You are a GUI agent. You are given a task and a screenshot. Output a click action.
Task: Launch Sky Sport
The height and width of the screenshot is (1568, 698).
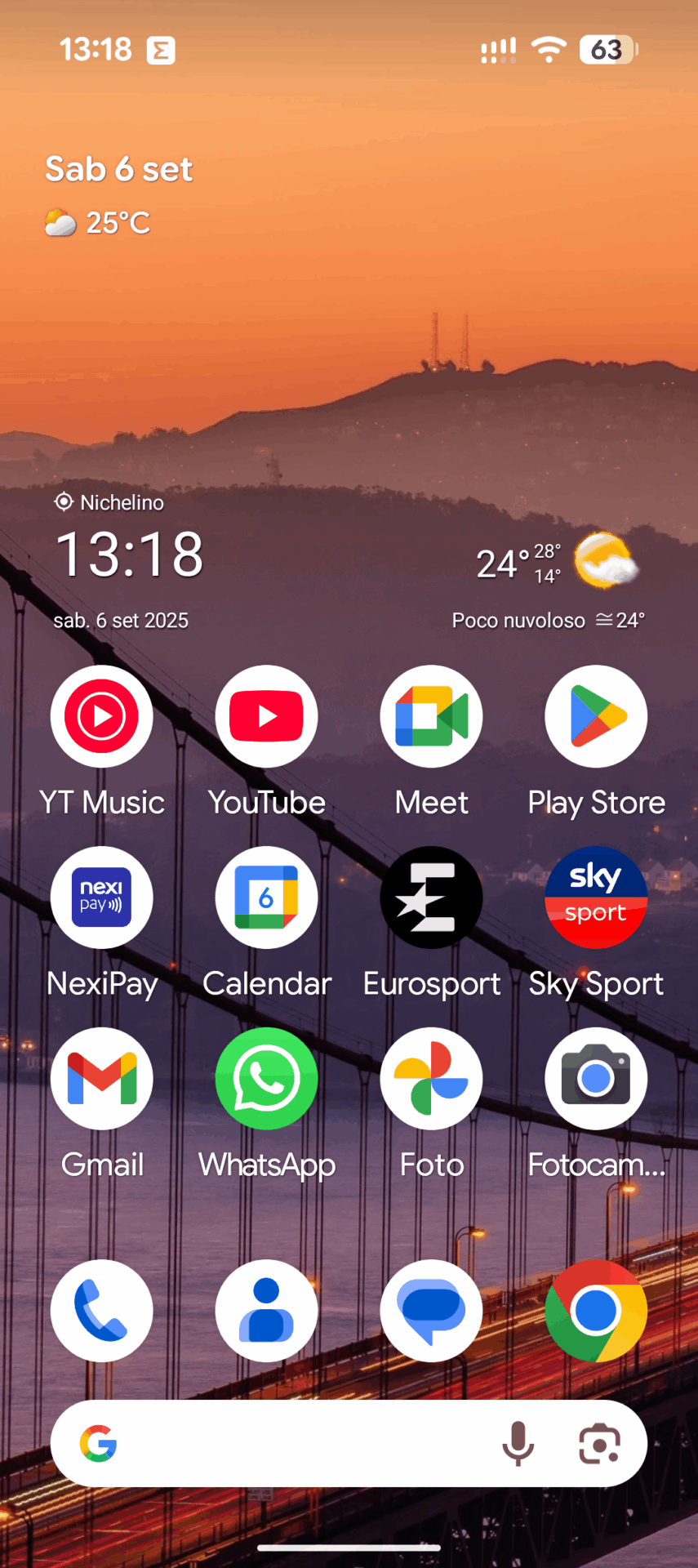pyautogui.click(x=596, y=898)
